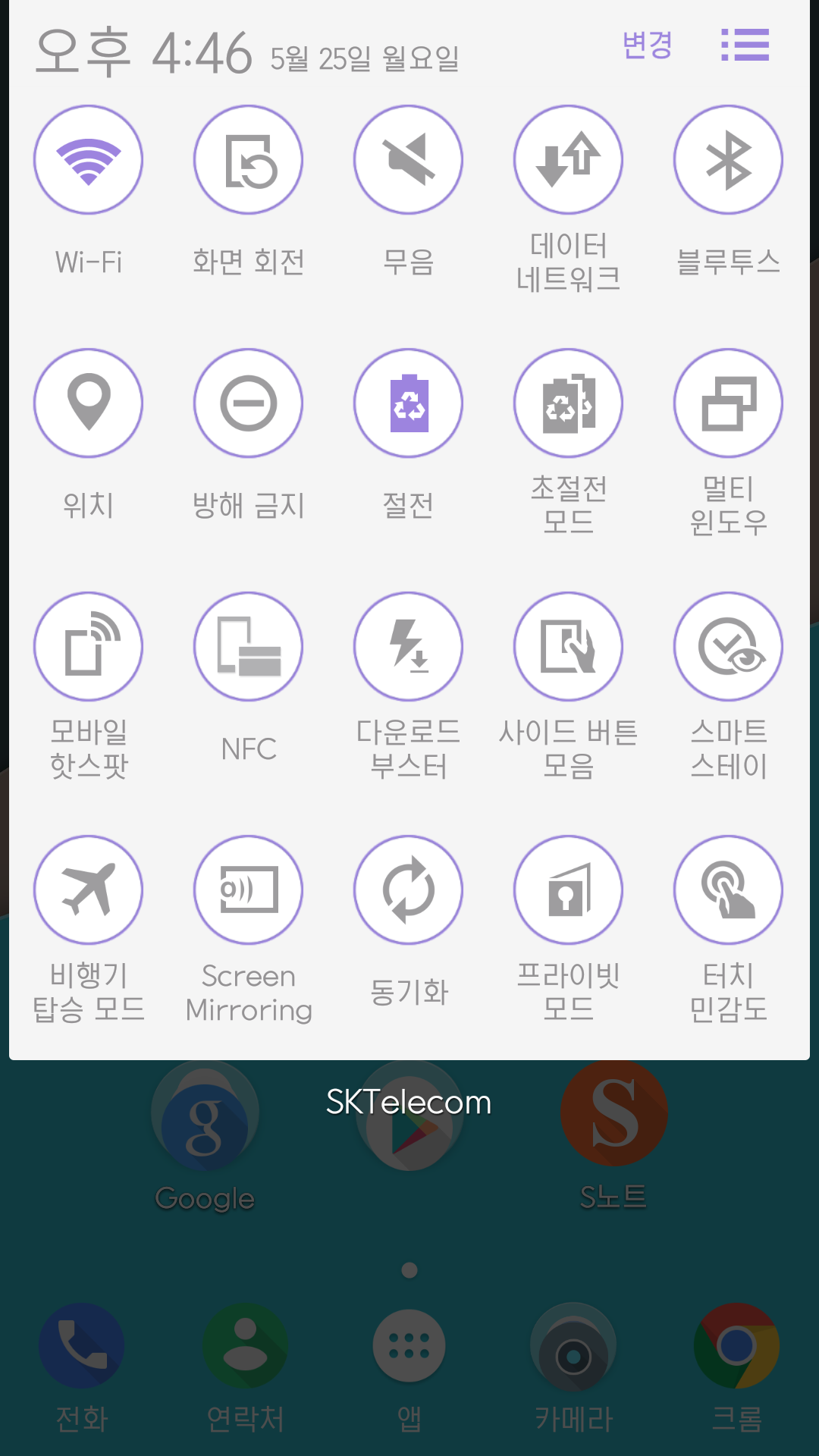Toggle NFC quick setting

coord(248,647)
